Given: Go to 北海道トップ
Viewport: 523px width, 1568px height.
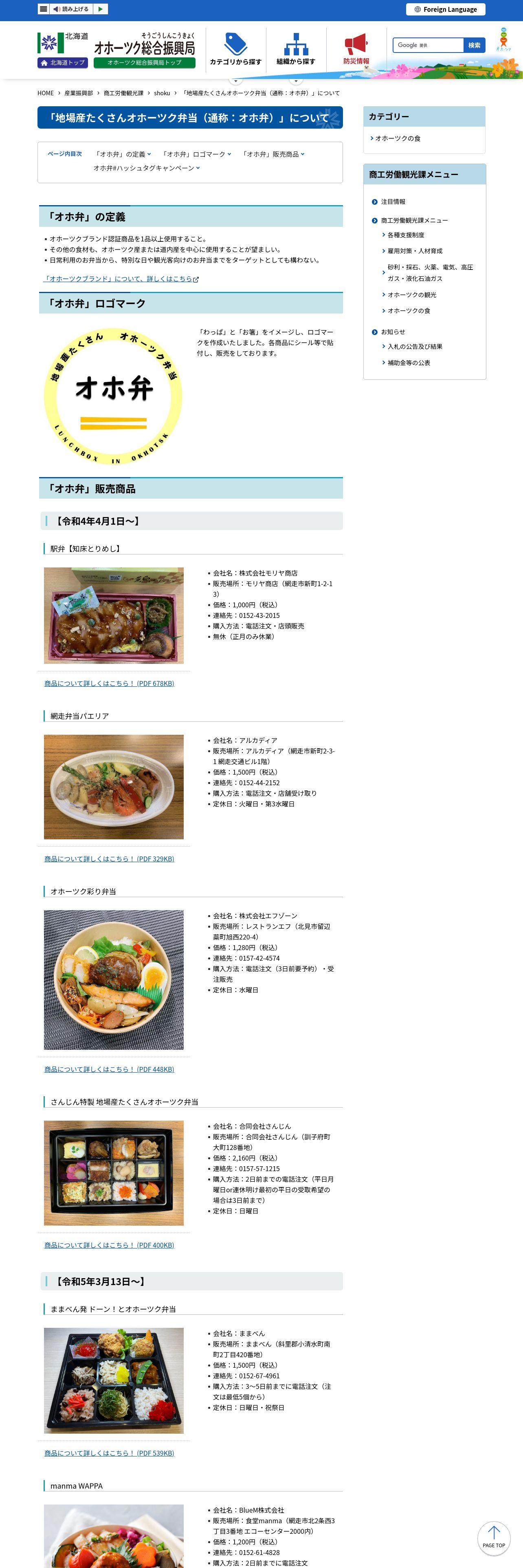Looking at the screenshot, I should click(63, 63).
